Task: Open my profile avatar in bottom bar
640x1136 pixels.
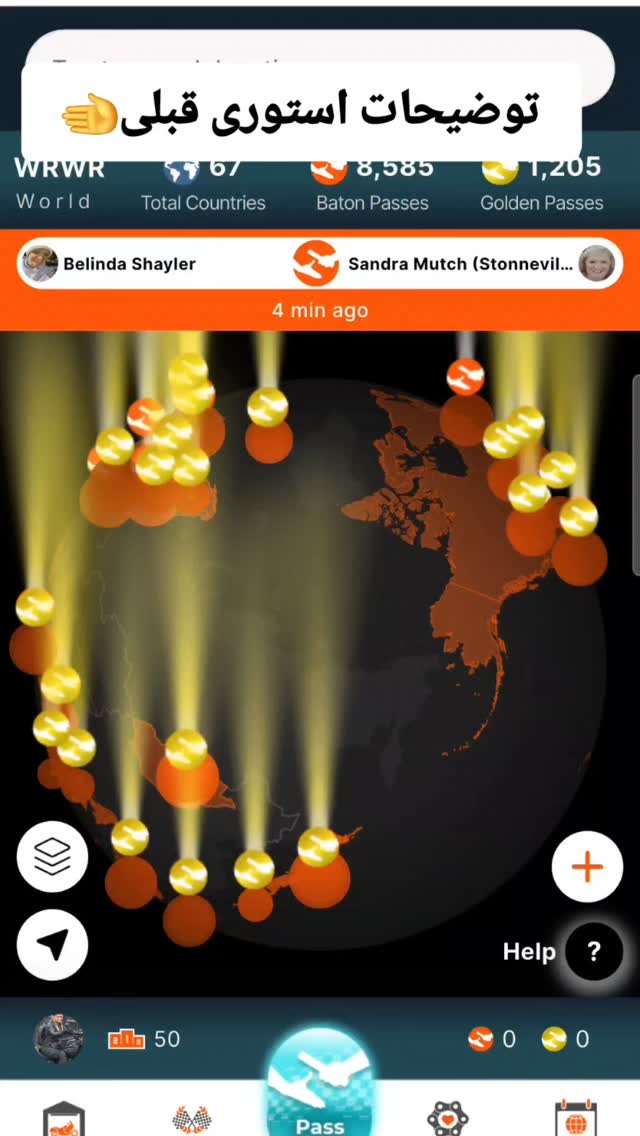Action: tap(58, 1039)
